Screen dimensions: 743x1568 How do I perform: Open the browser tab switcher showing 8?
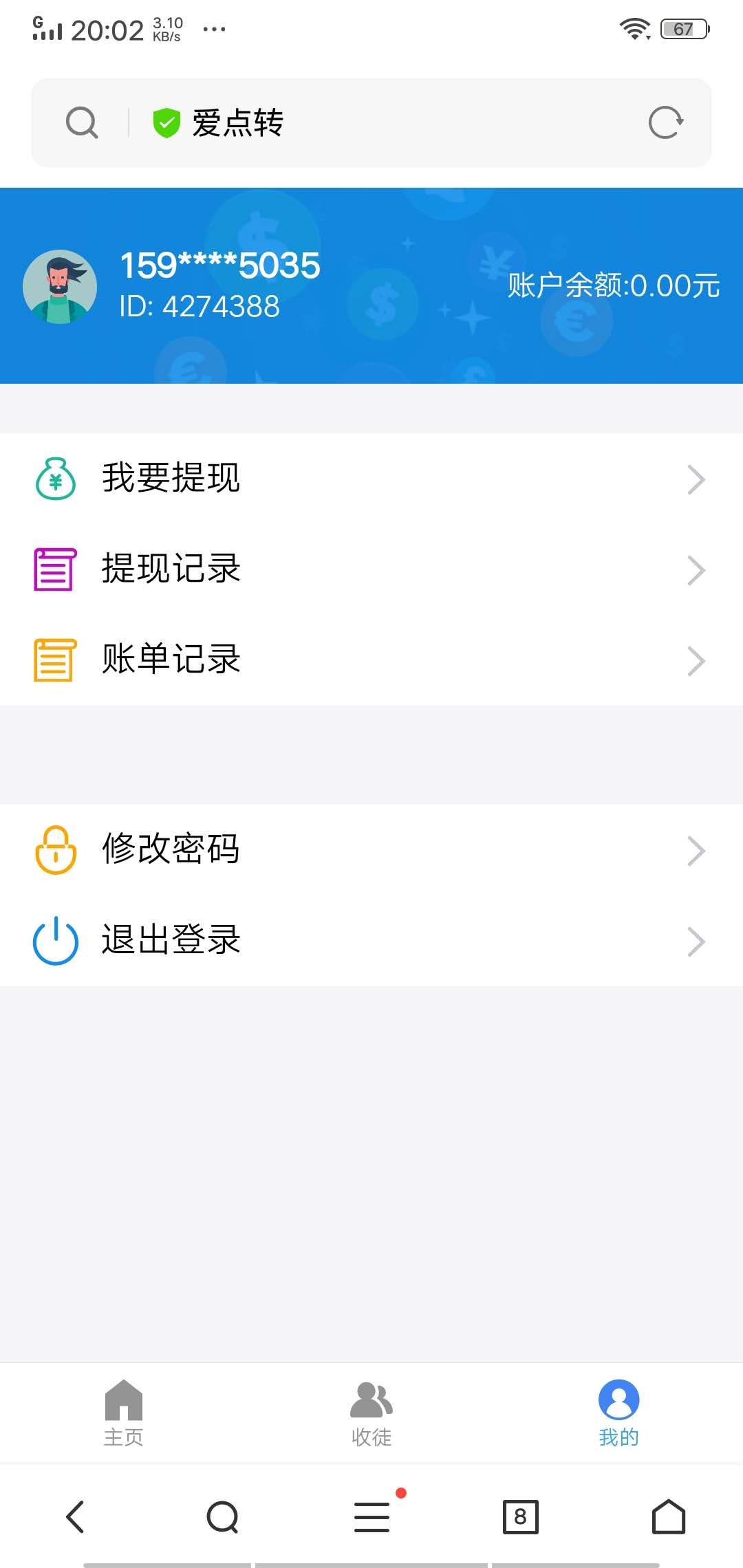(521, 1518)
